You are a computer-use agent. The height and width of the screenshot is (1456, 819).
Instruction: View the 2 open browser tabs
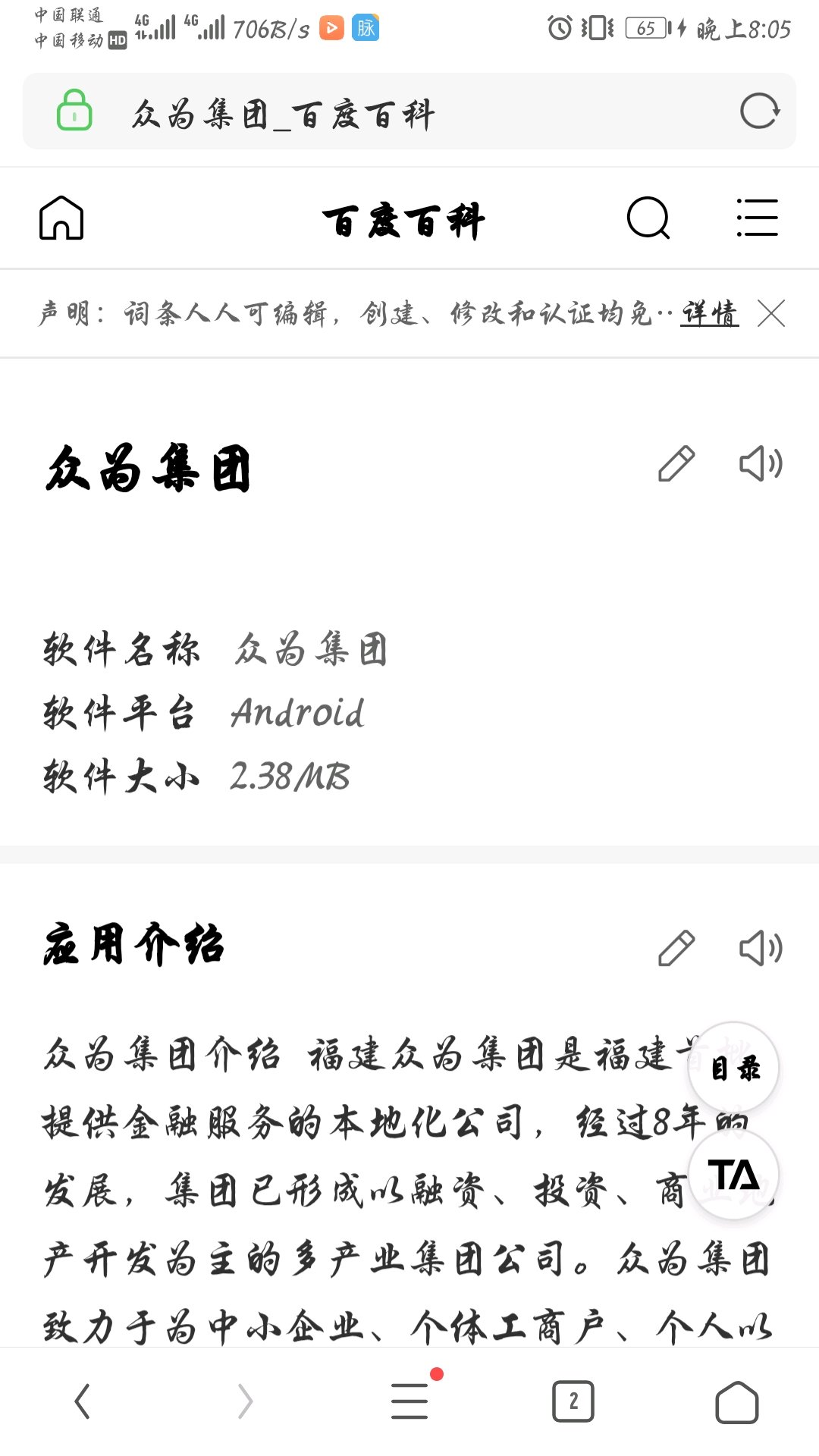[573, 1401]
